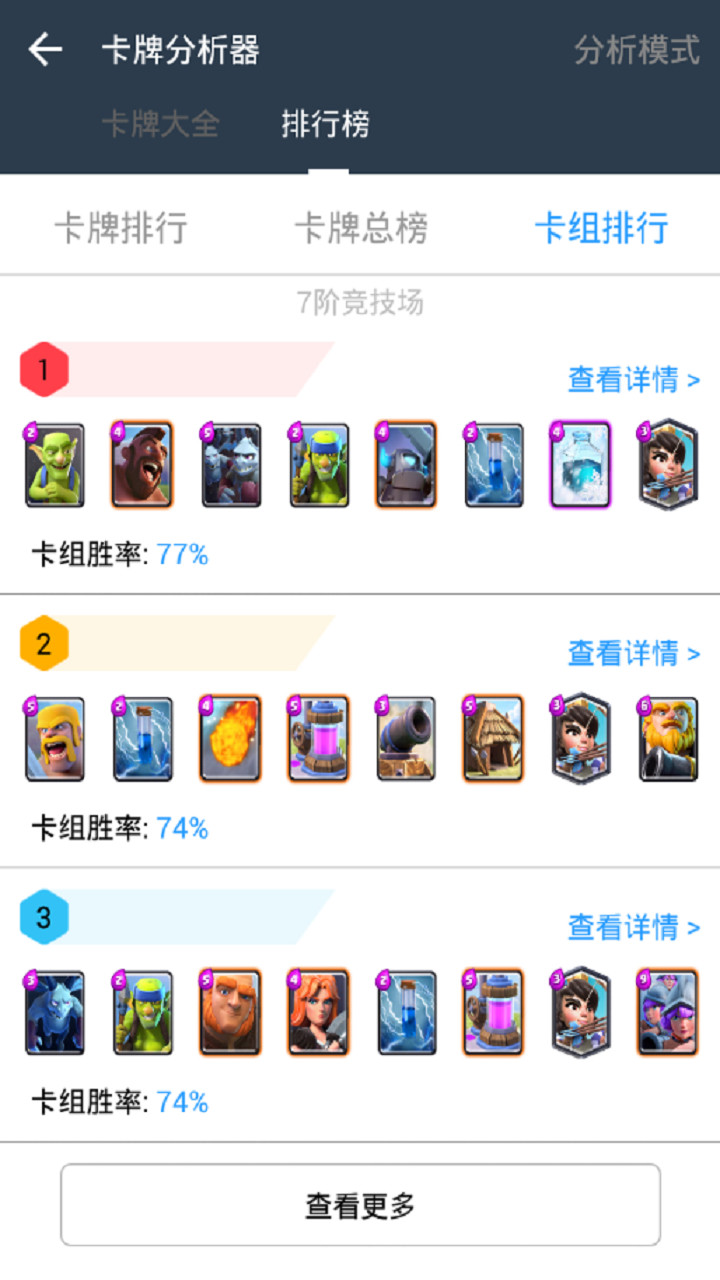Open the Fireball card in deck 2
Screen dimensions: 720x1280
(x=230, y=738)
